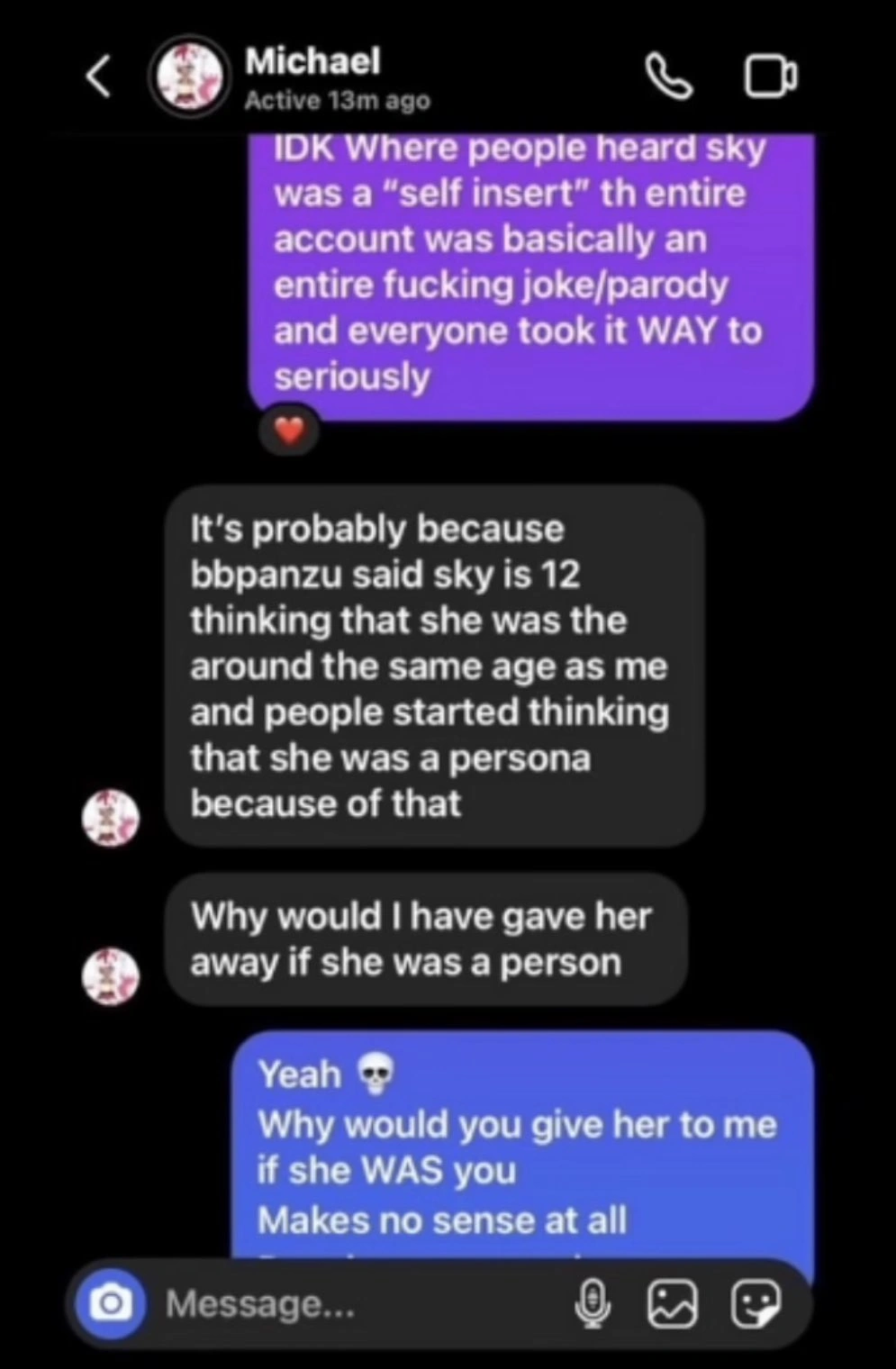Open the sticker picker

(x=756, y=1303)
